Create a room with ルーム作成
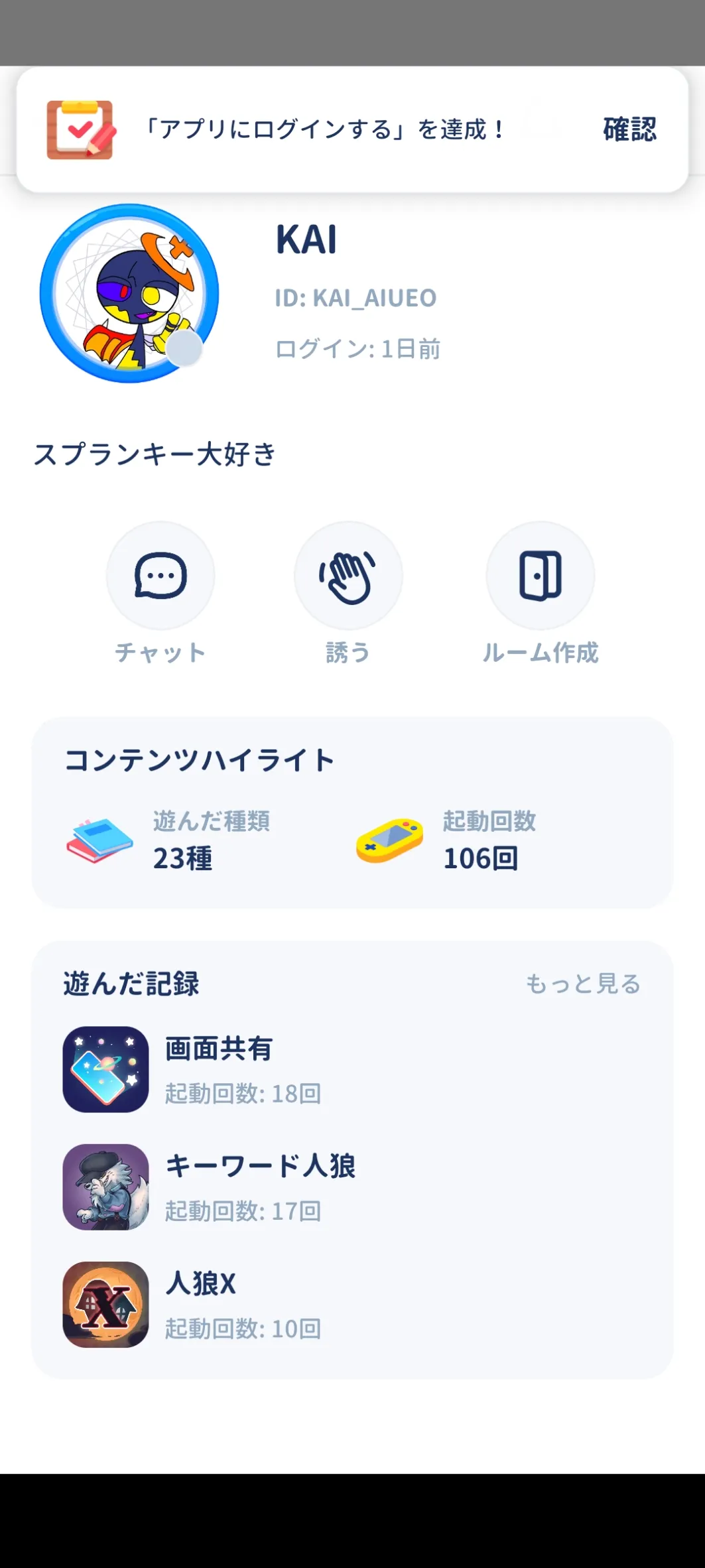The height and width of the screenshot is (1568, 705). coord(540,576)
